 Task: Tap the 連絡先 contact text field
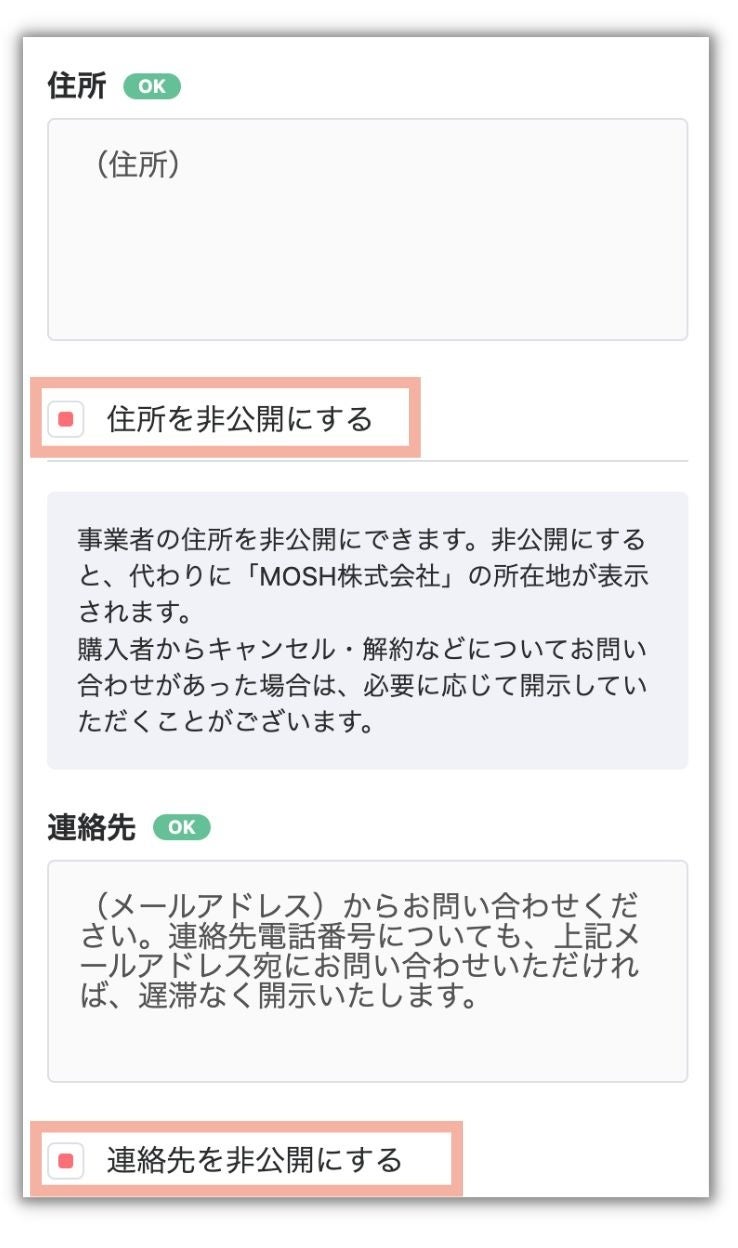point(367,971)
